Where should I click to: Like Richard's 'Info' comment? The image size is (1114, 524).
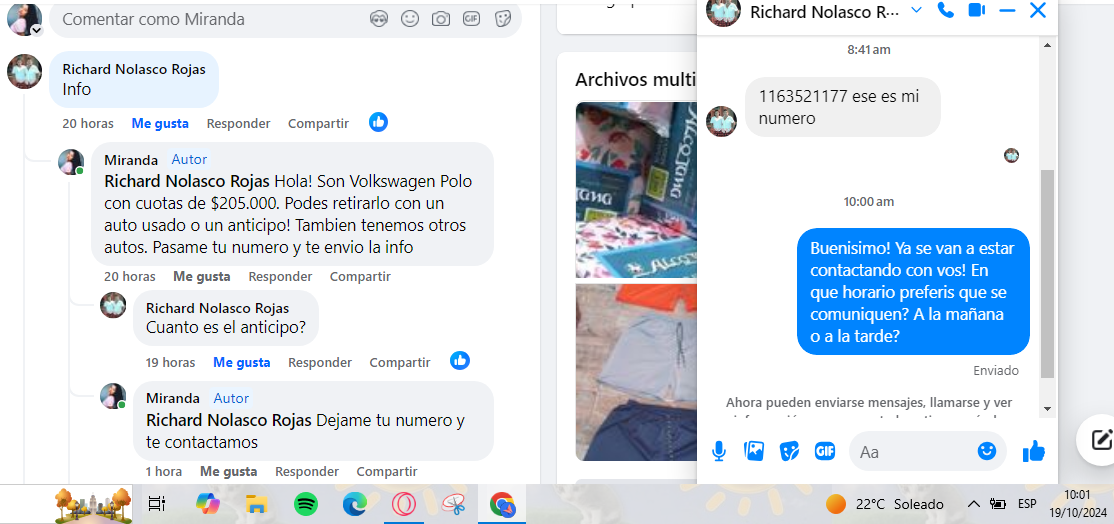[160, 123]
